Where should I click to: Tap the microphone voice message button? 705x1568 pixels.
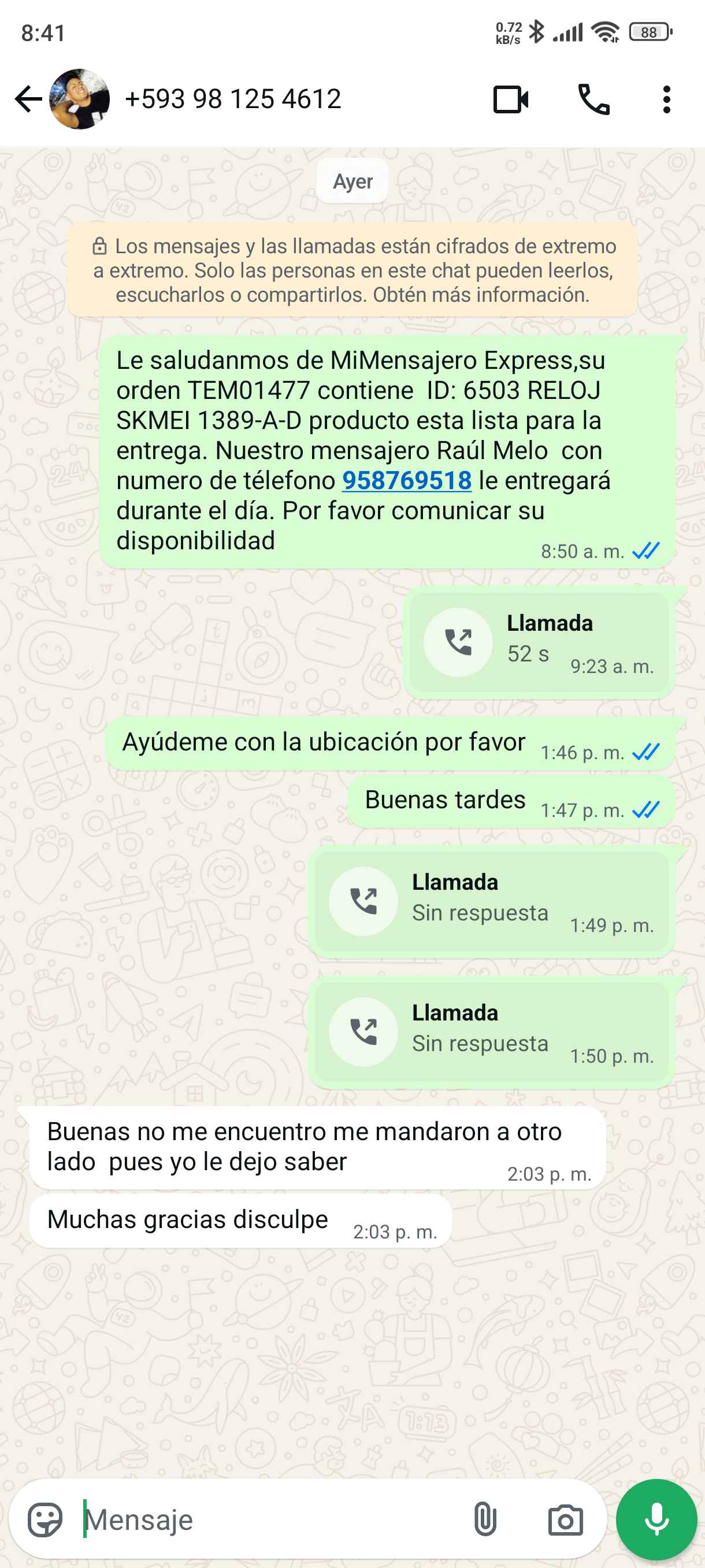(x=656, y=1519)
